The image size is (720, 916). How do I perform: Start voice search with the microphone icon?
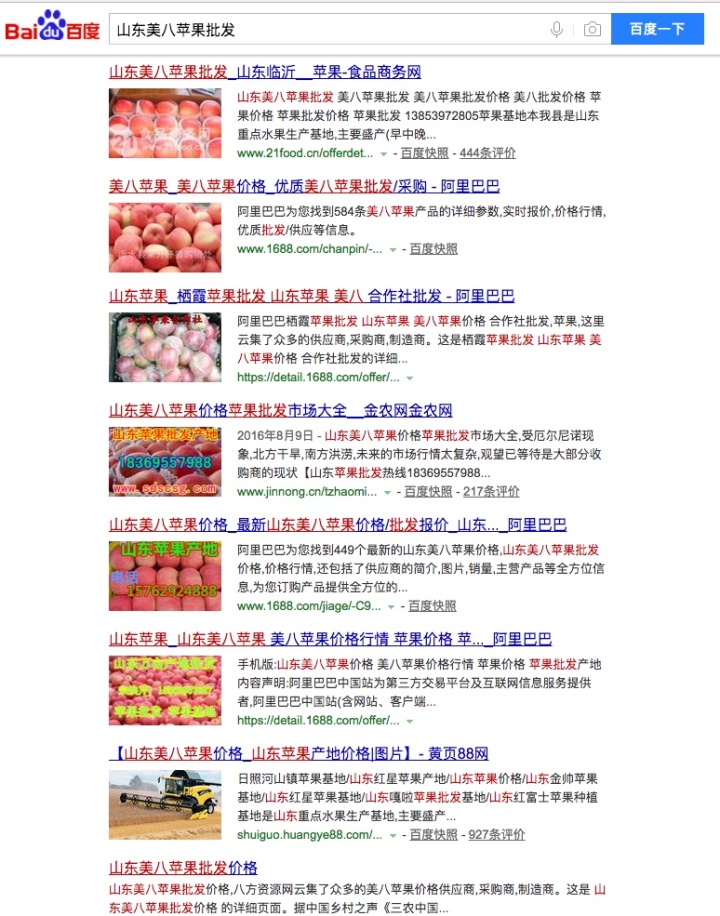557,30
